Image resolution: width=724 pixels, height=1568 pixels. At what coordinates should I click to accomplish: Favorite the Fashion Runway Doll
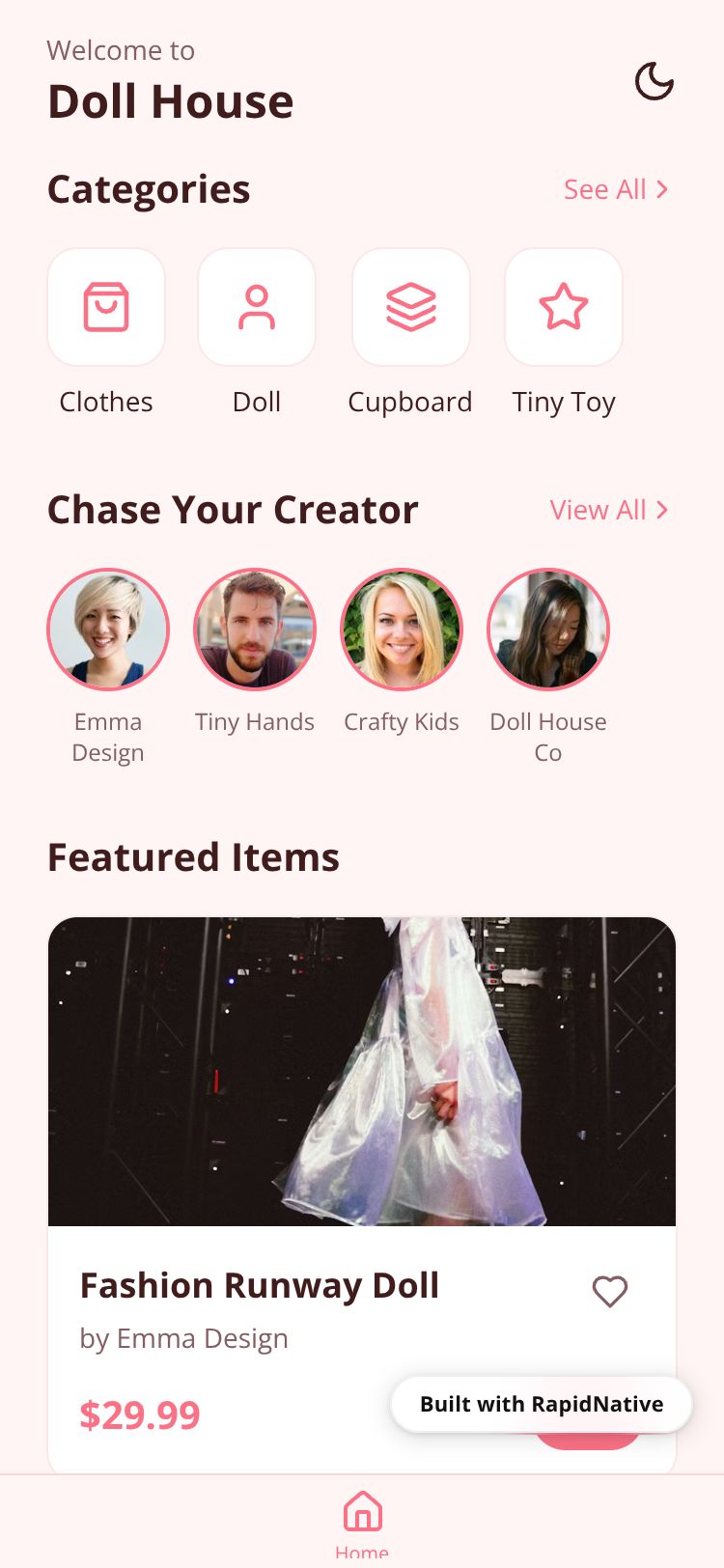click(610, 1291)
